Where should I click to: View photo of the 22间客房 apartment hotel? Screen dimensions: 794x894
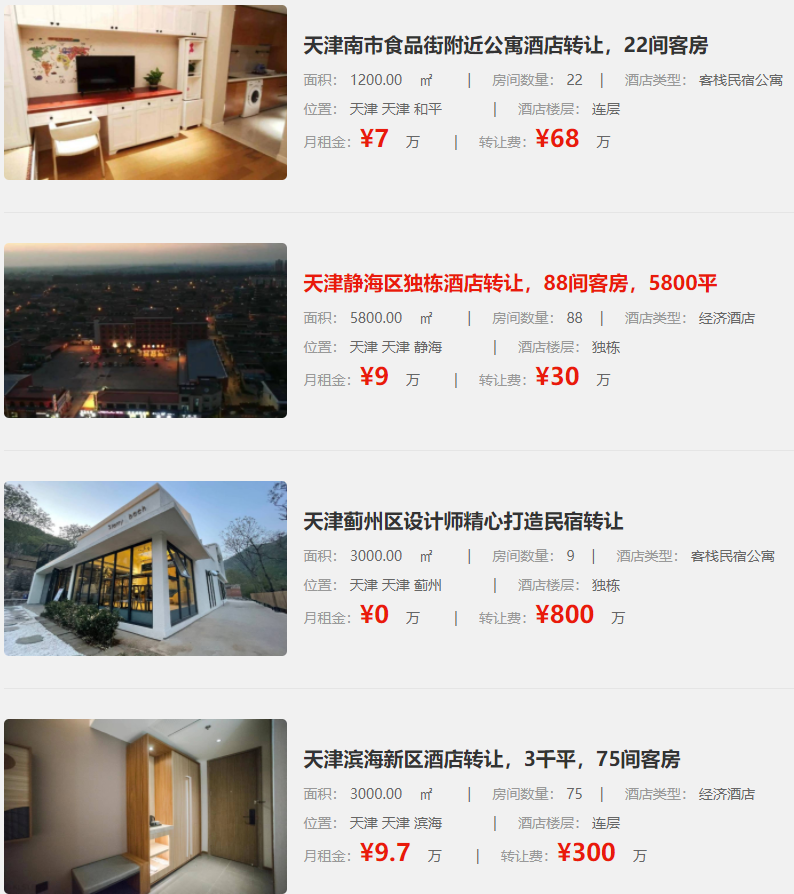[x=145, y=92]
